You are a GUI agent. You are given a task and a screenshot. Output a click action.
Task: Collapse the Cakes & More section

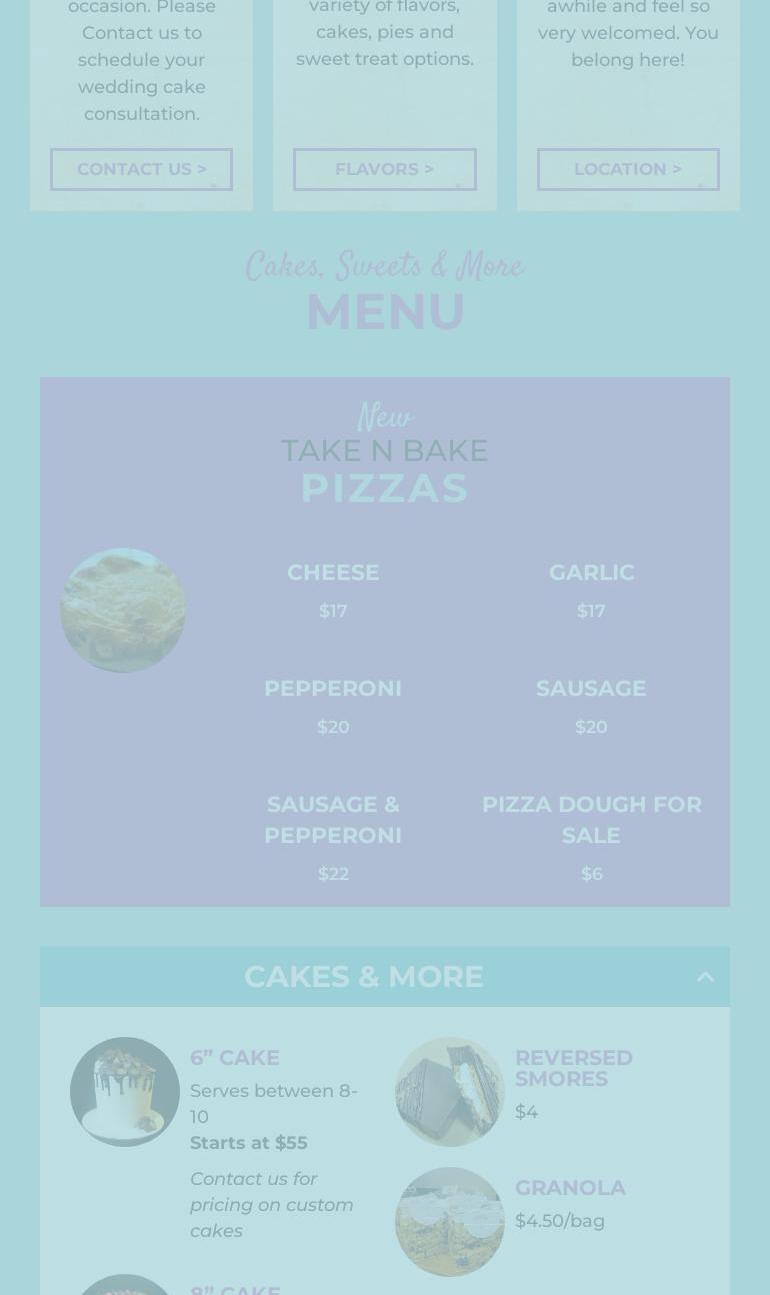pos(705,977)
